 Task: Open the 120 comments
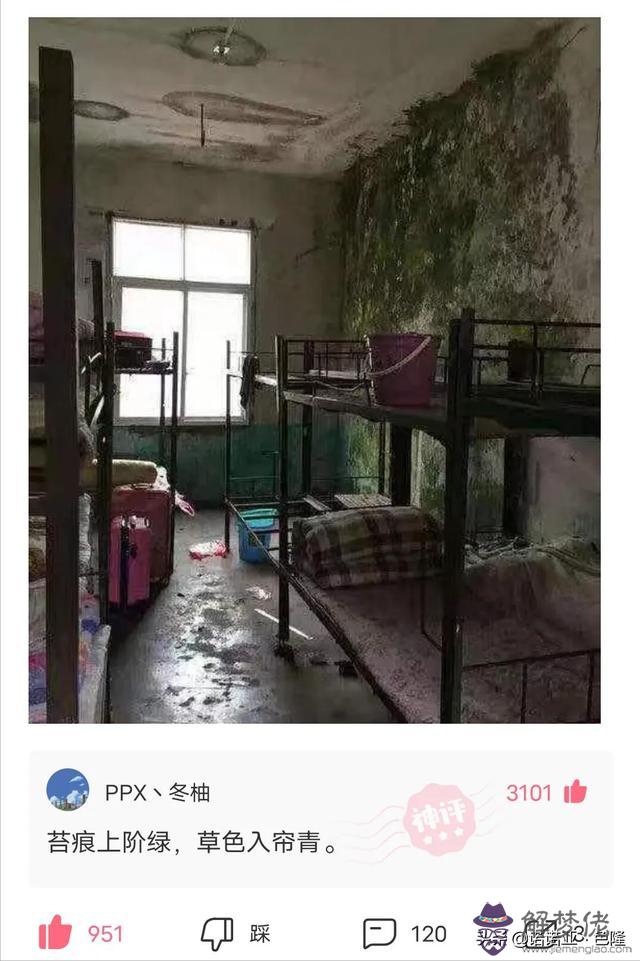click(380, 933)
